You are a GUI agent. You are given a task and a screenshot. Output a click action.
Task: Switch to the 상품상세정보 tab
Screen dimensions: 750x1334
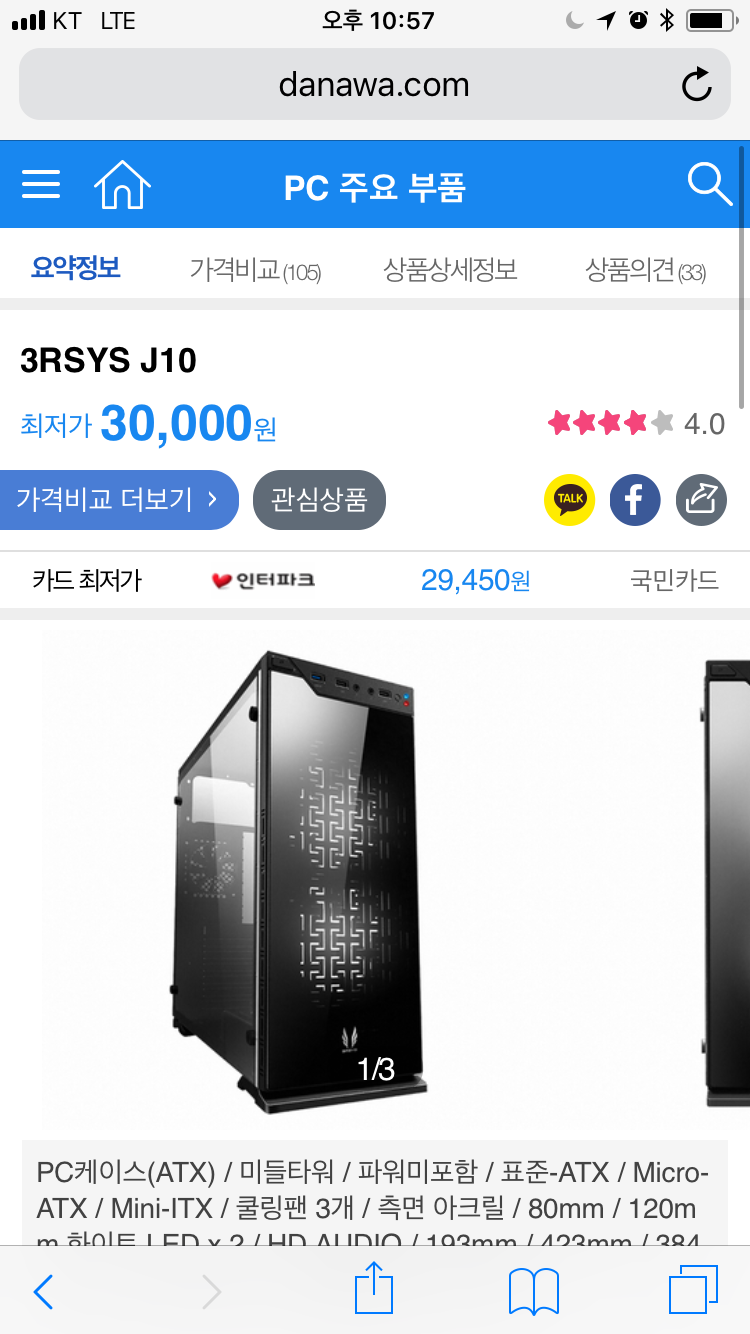(450, 269)
